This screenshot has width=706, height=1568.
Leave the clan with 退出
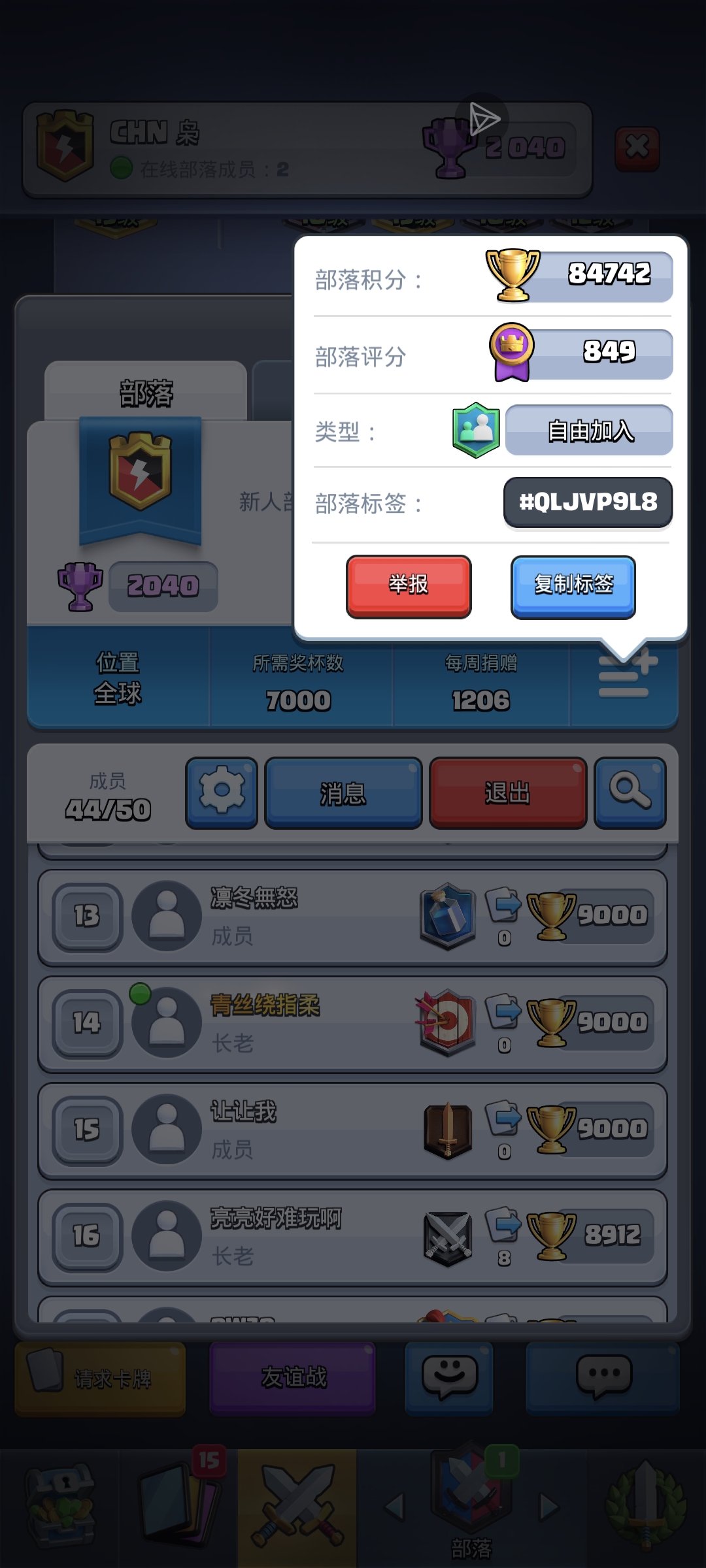(507, 792)
